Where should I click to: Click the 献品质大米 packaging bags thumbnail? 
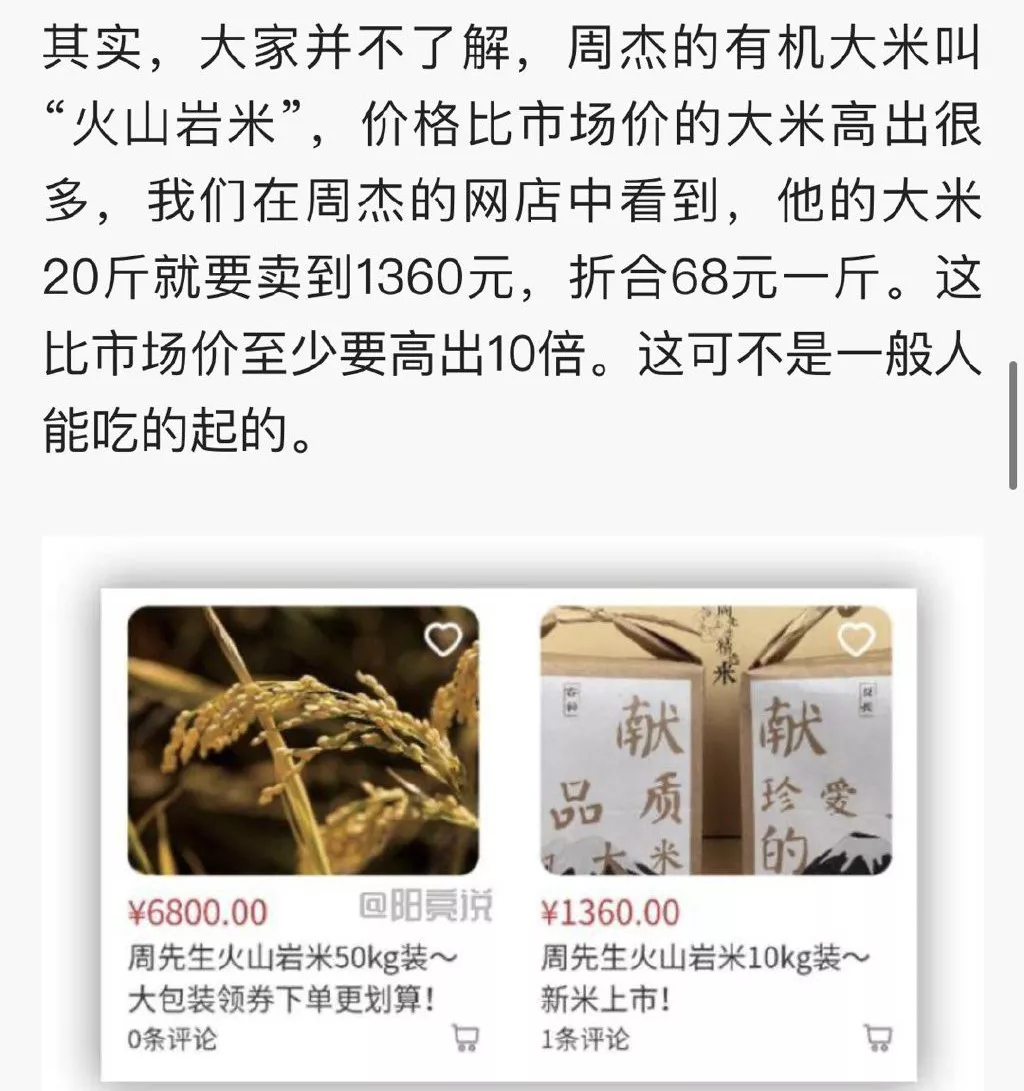[715, 742]
